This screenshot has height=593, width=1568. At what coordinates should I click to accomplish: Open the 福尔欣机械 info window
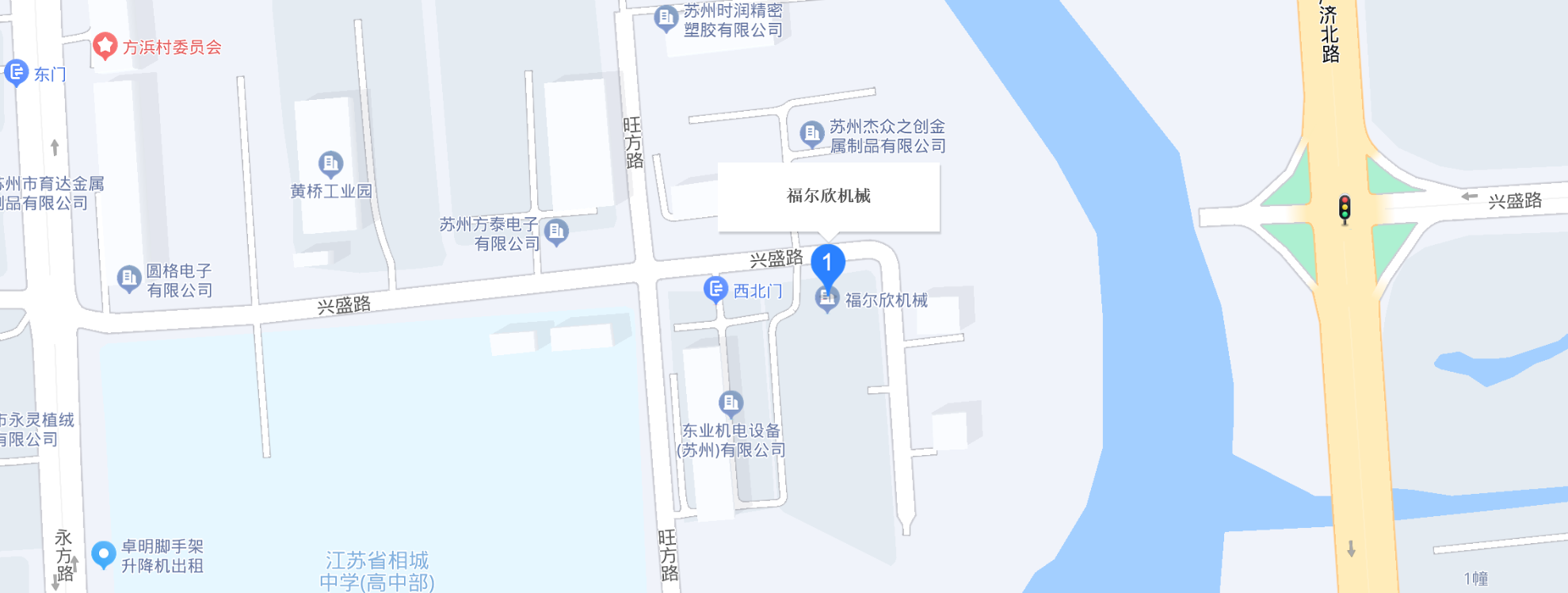828,196
